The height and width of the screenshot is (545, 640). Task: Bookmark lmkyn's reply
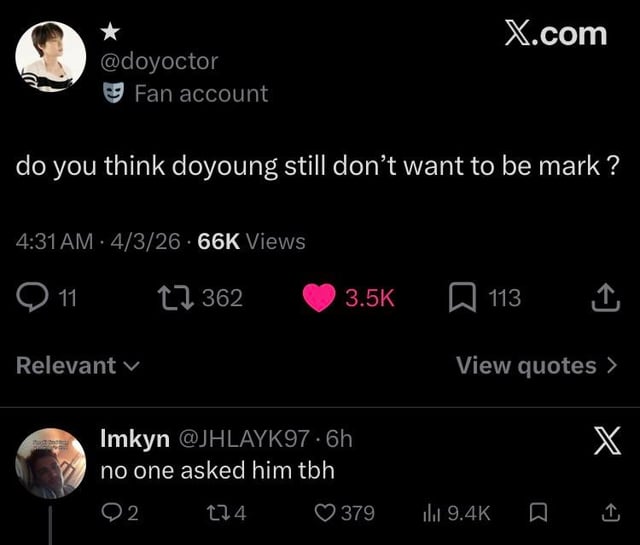(537, 513)
